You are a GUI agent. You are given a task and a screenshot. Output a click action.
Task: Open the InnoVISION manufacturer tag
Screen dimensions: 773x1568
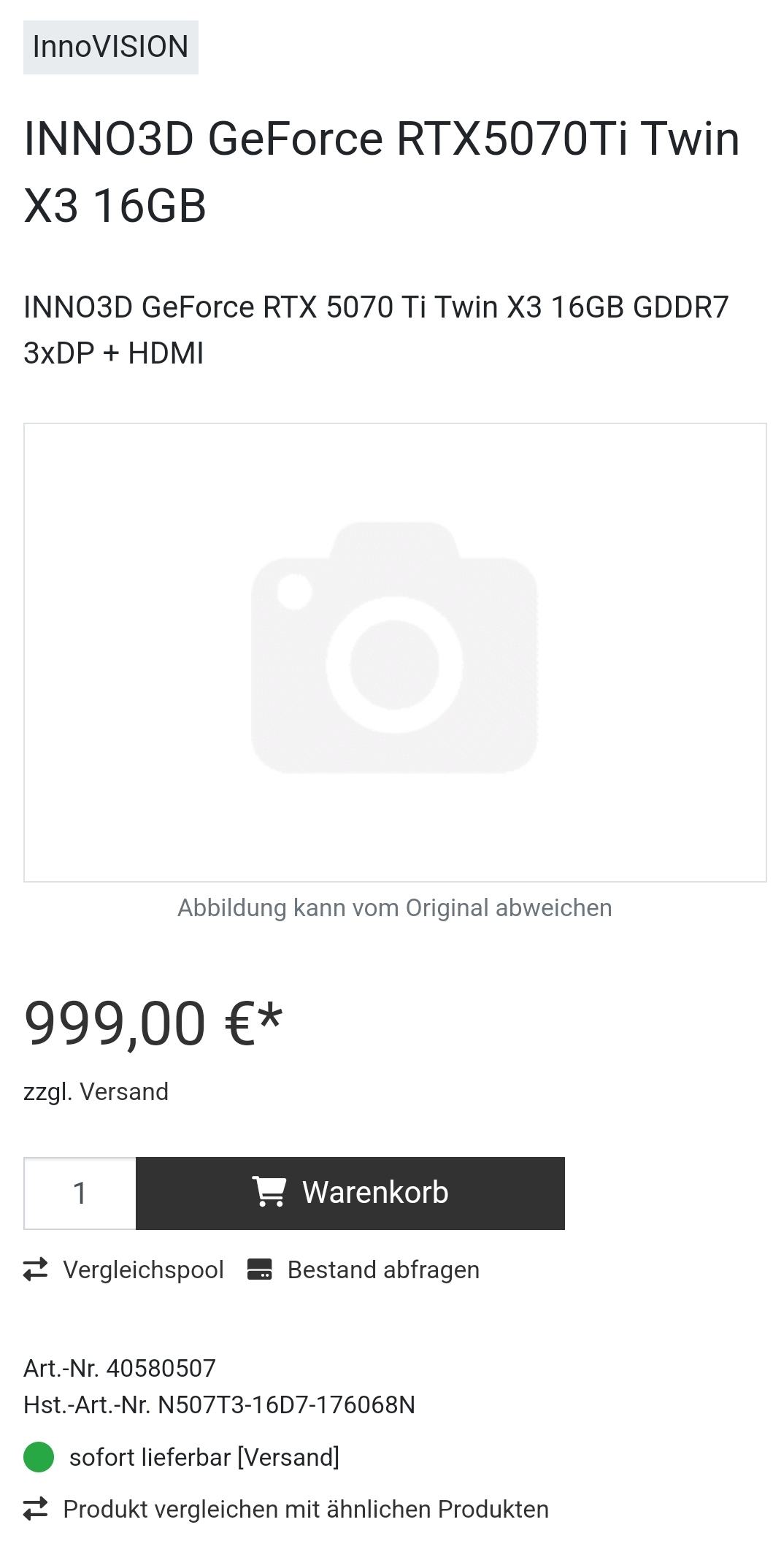[x=110, y=47]
